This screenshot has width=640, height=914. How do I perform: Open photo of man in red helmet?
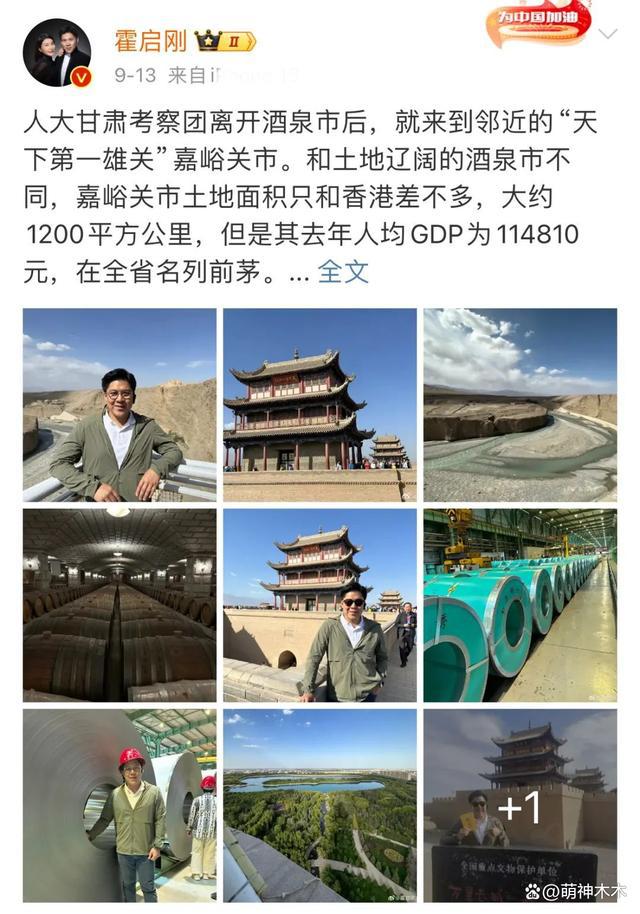(119, 805)
